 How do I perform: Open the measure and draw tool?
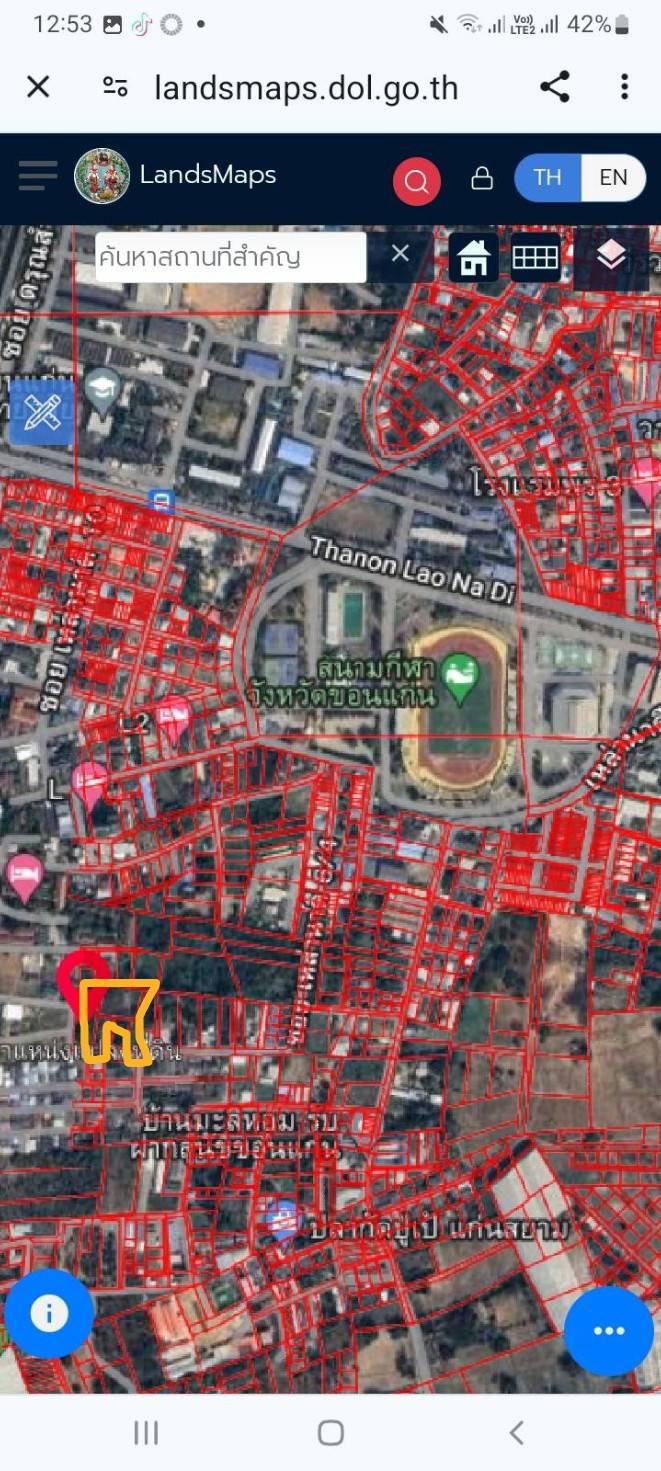[x=41, y=412]
